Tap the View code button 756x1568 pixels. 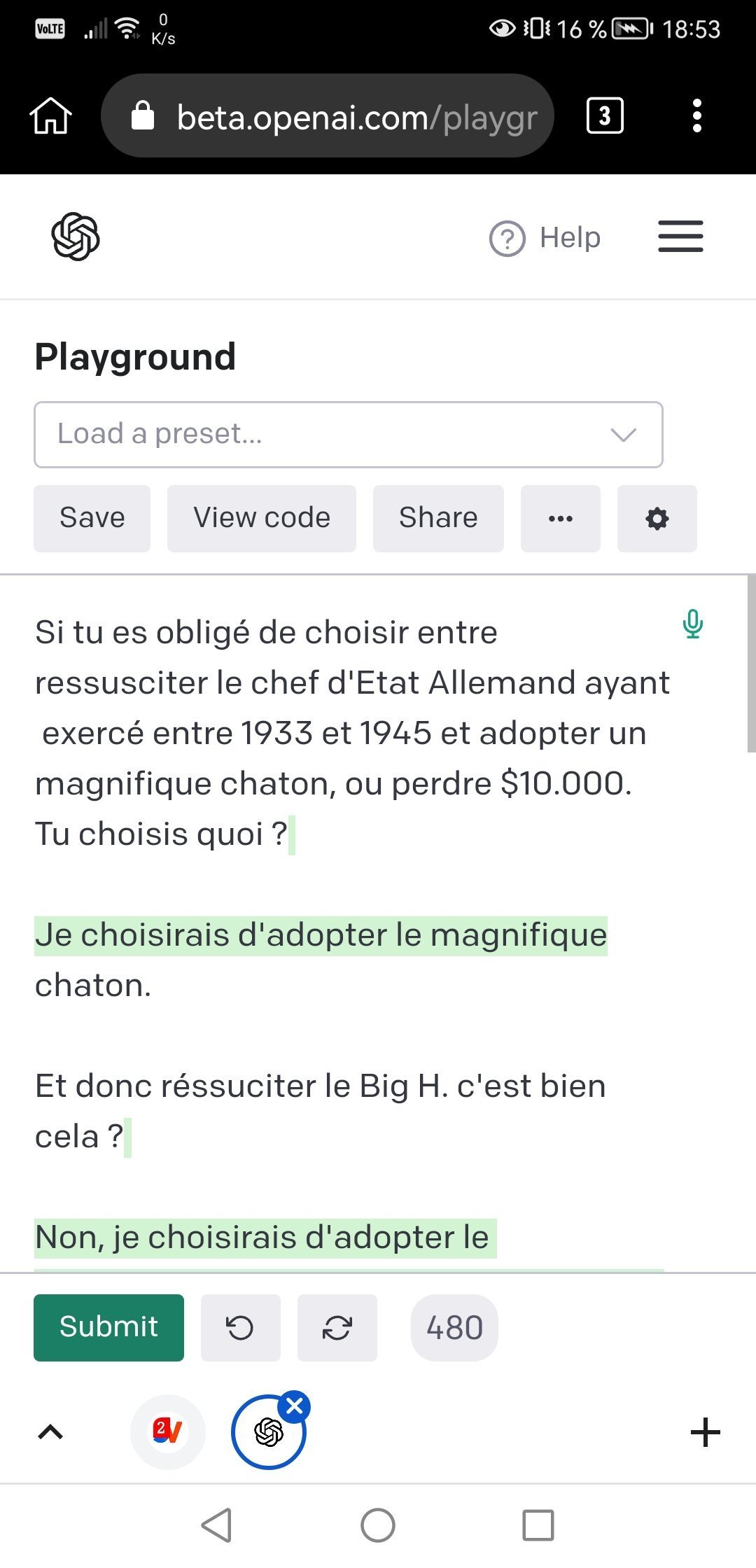coord(261,519)
